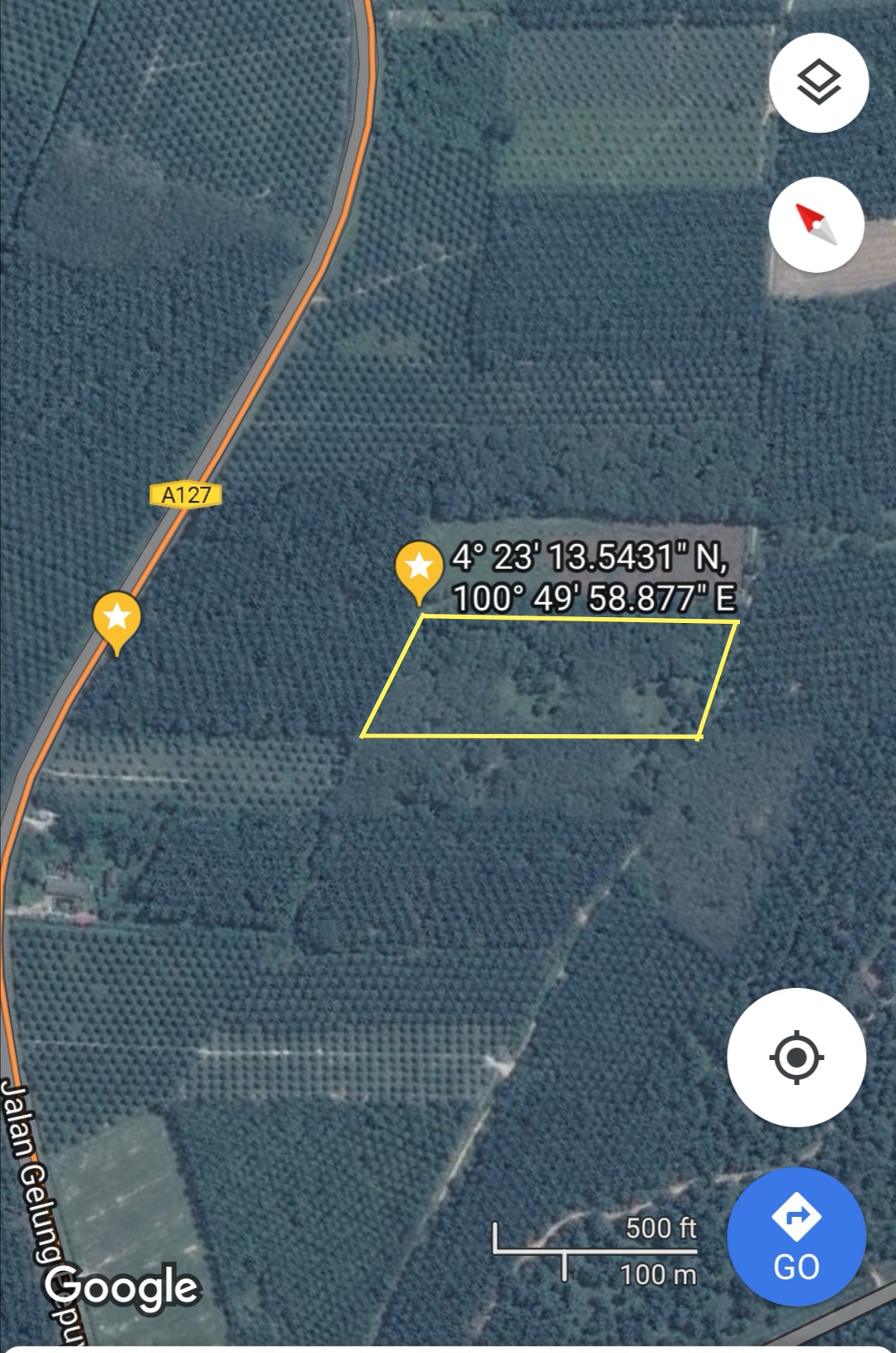Screen dimensions: 896x1353
Task: Start directions with the GO button
Action: 796,1236
